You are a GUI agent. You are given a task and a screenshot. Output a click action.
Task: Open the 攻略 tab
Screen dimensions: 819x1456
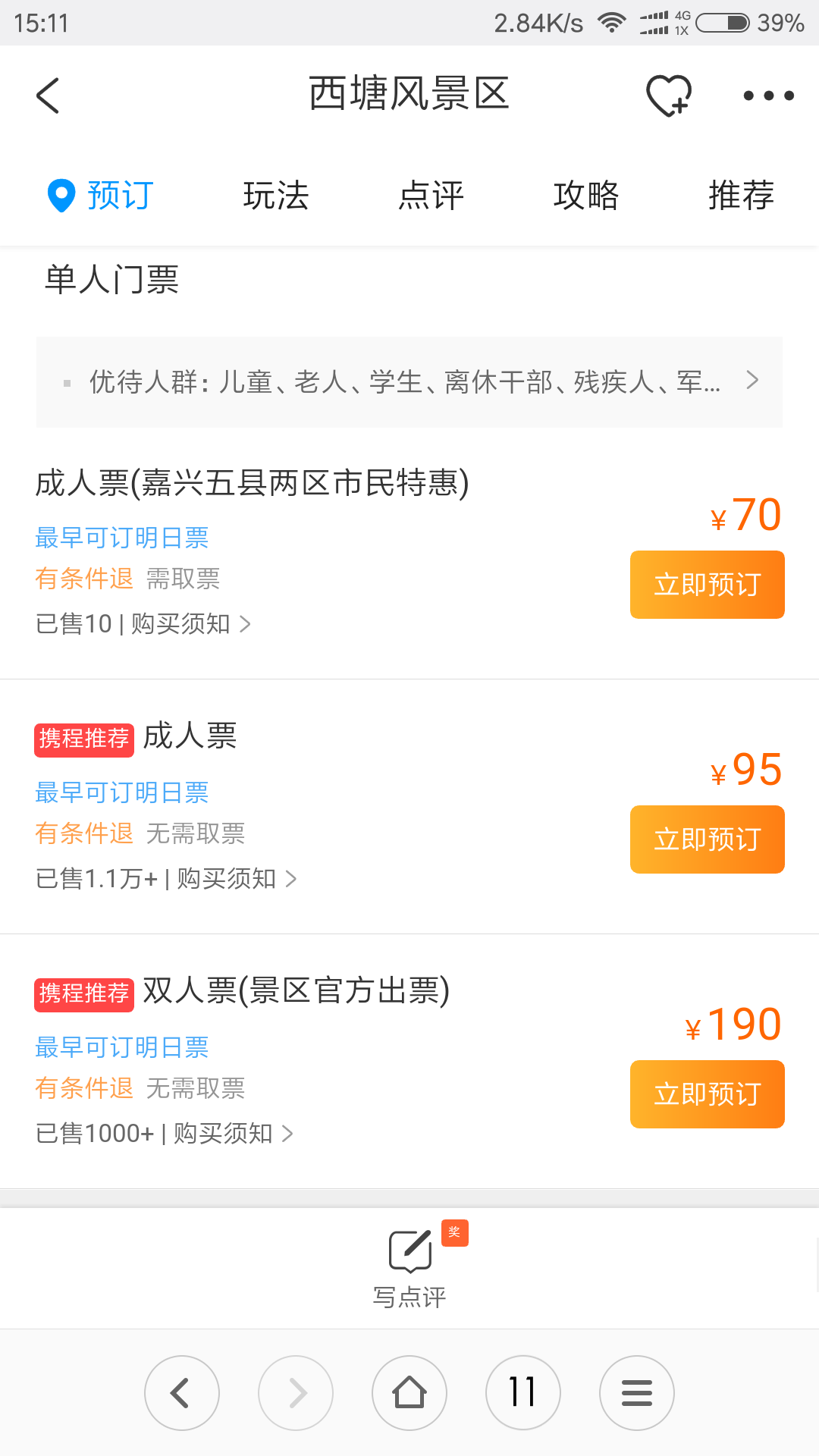(586, 196)
